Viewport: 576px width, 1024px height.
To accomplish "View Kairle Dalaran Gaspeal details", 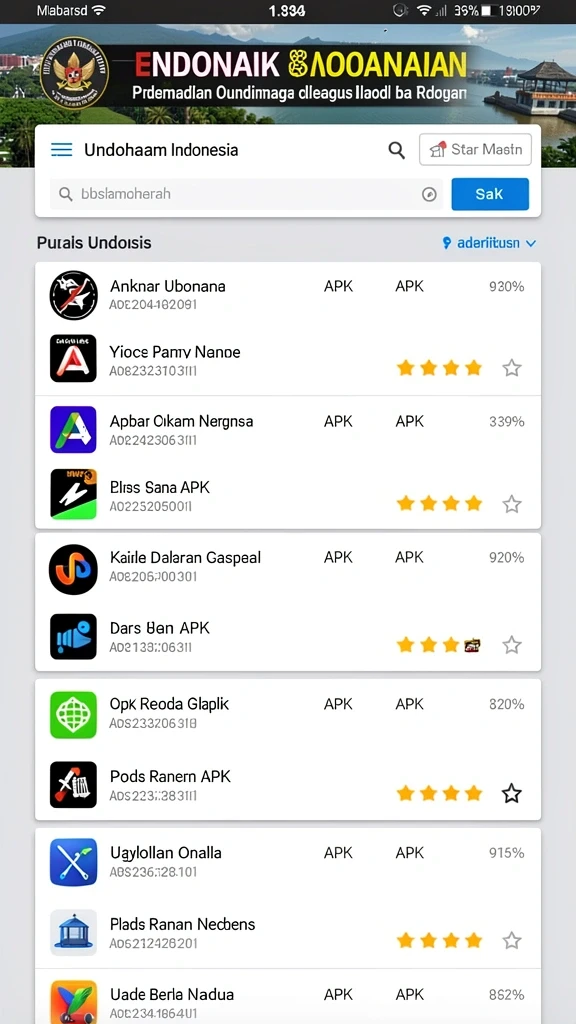I will (x=288, y=566).
